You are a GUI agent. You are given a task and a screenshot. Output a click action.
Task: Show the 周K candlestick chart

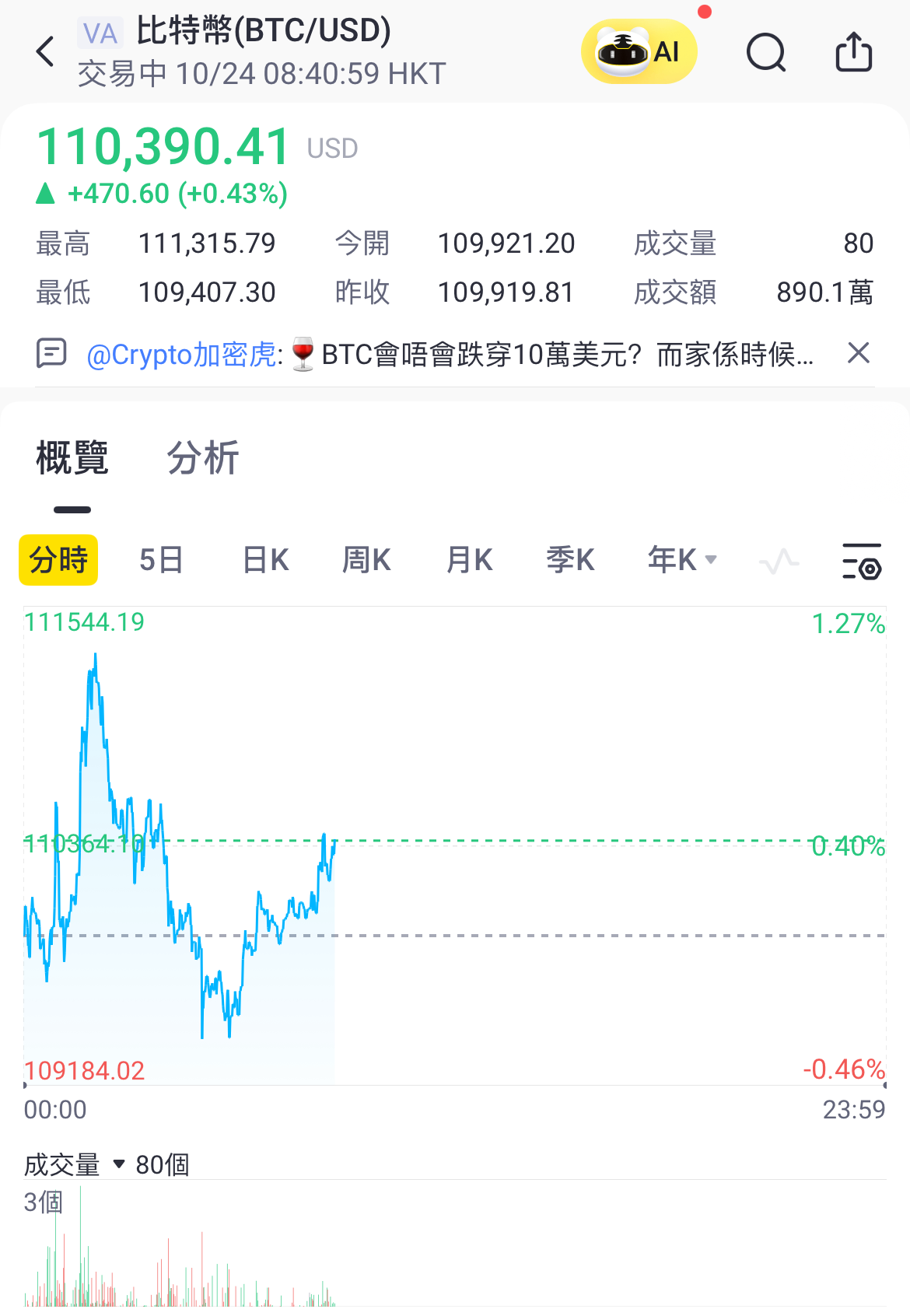[x=366, y=560]
